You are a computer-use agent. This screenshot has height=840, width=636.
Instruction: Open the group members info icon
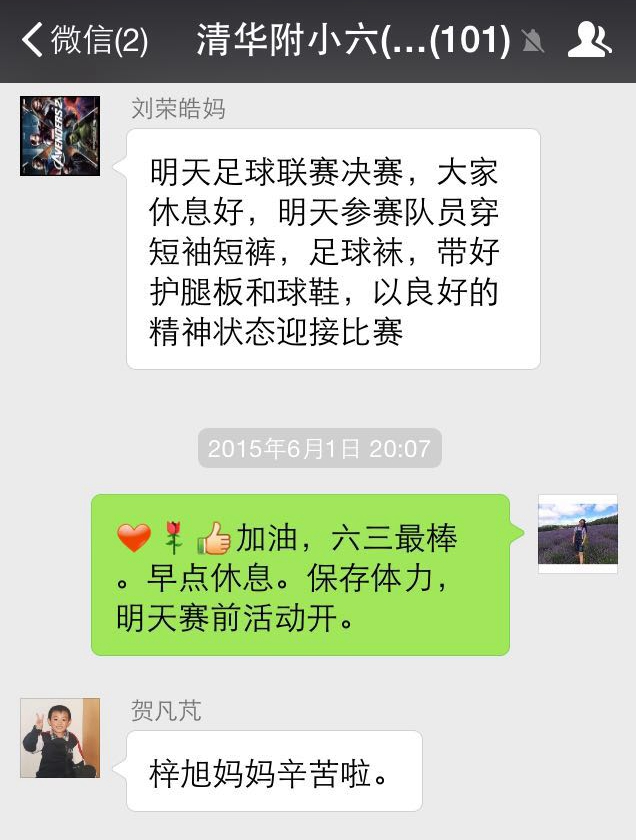pyautogui.click(x=589, y=41)
